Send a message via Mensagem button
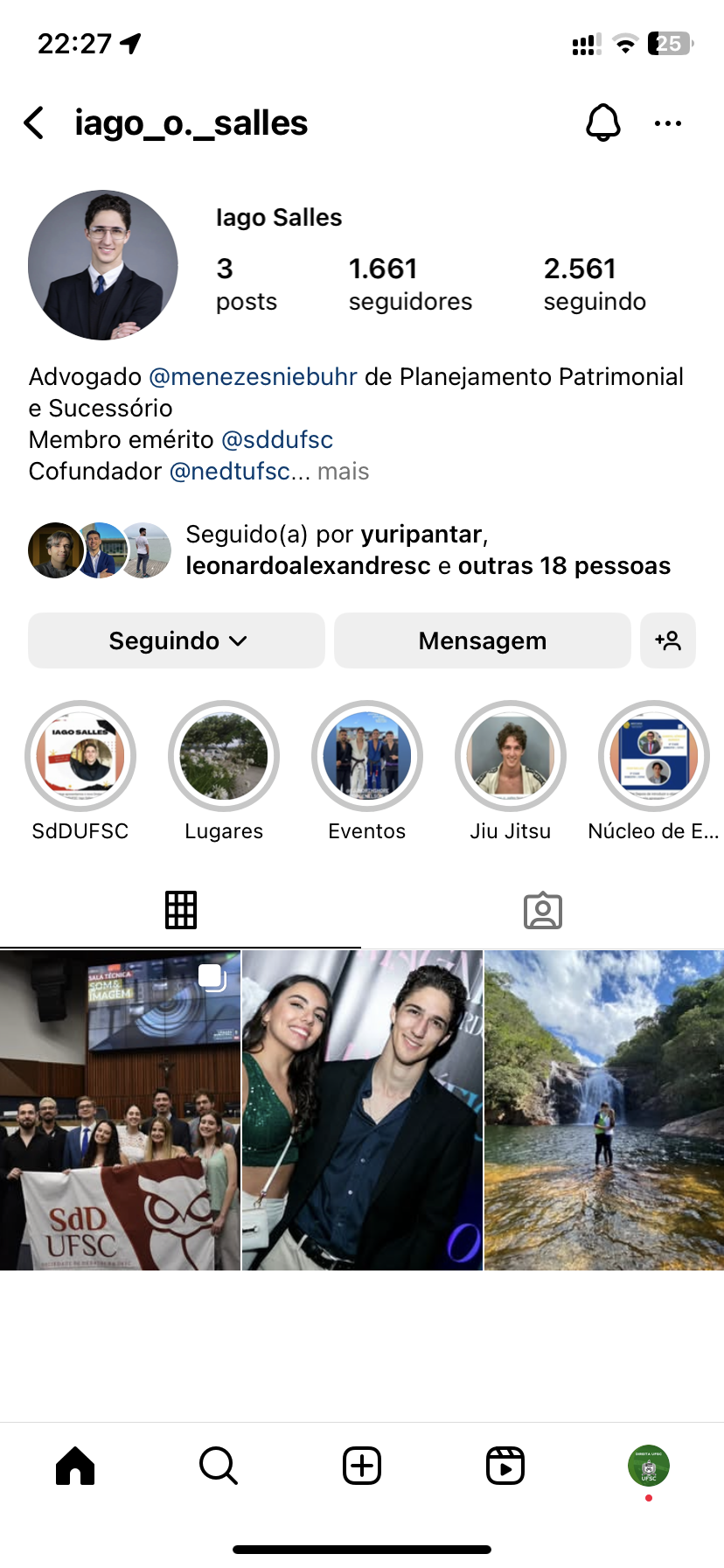Viewport: 724px width, 1568px height. point(482,640)
